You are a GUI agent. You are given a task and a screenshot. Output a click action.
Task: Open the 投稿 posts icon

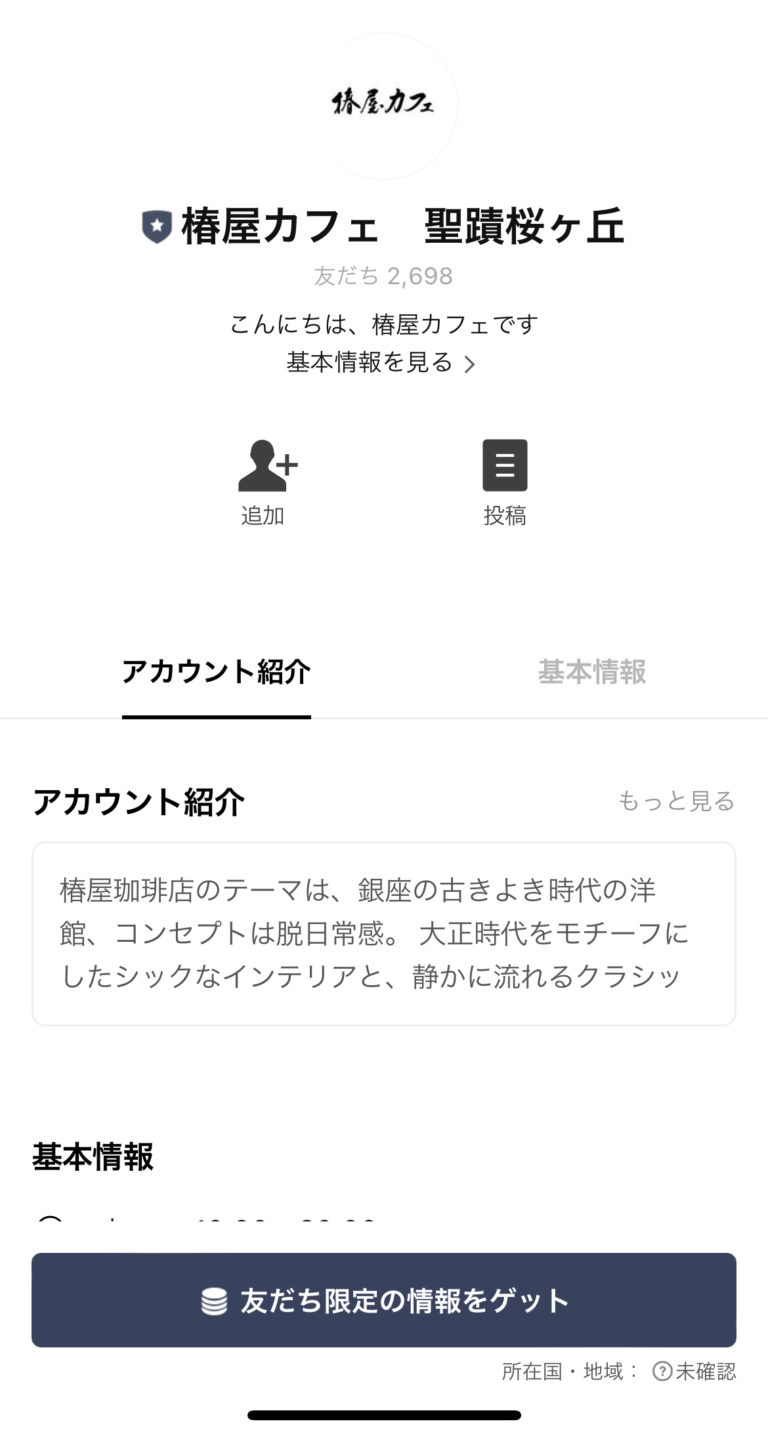[x=505, y=483]
